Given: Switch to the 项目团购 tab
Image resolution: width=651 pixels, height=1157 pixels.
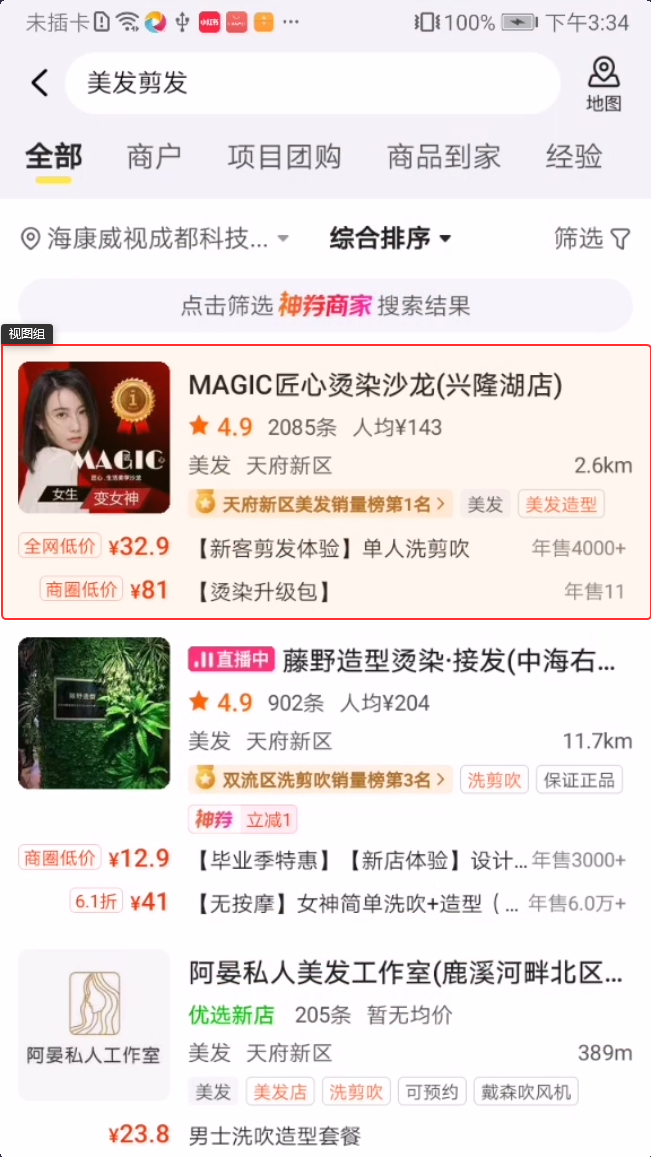Looking at the screenshot, I should [284, 157].
